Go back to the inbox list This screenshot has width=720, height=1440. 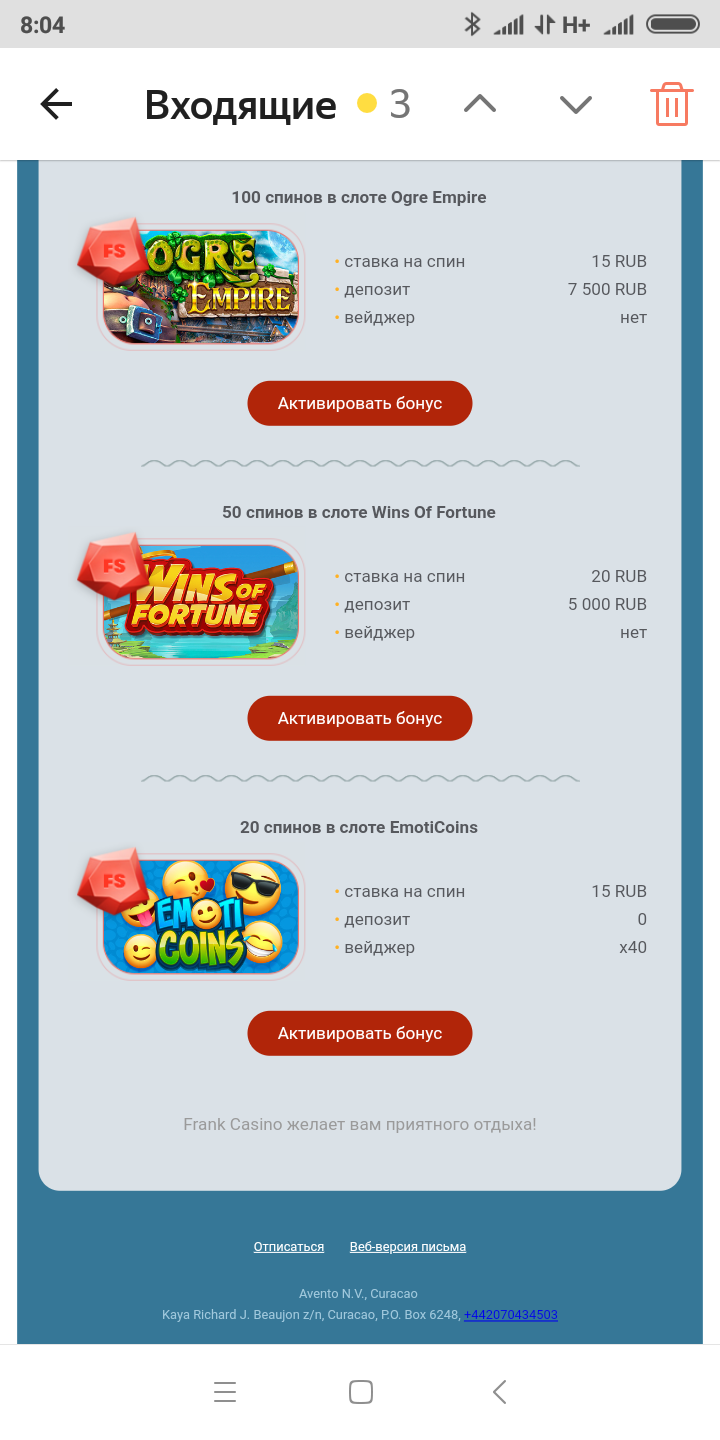click(56, 104)
